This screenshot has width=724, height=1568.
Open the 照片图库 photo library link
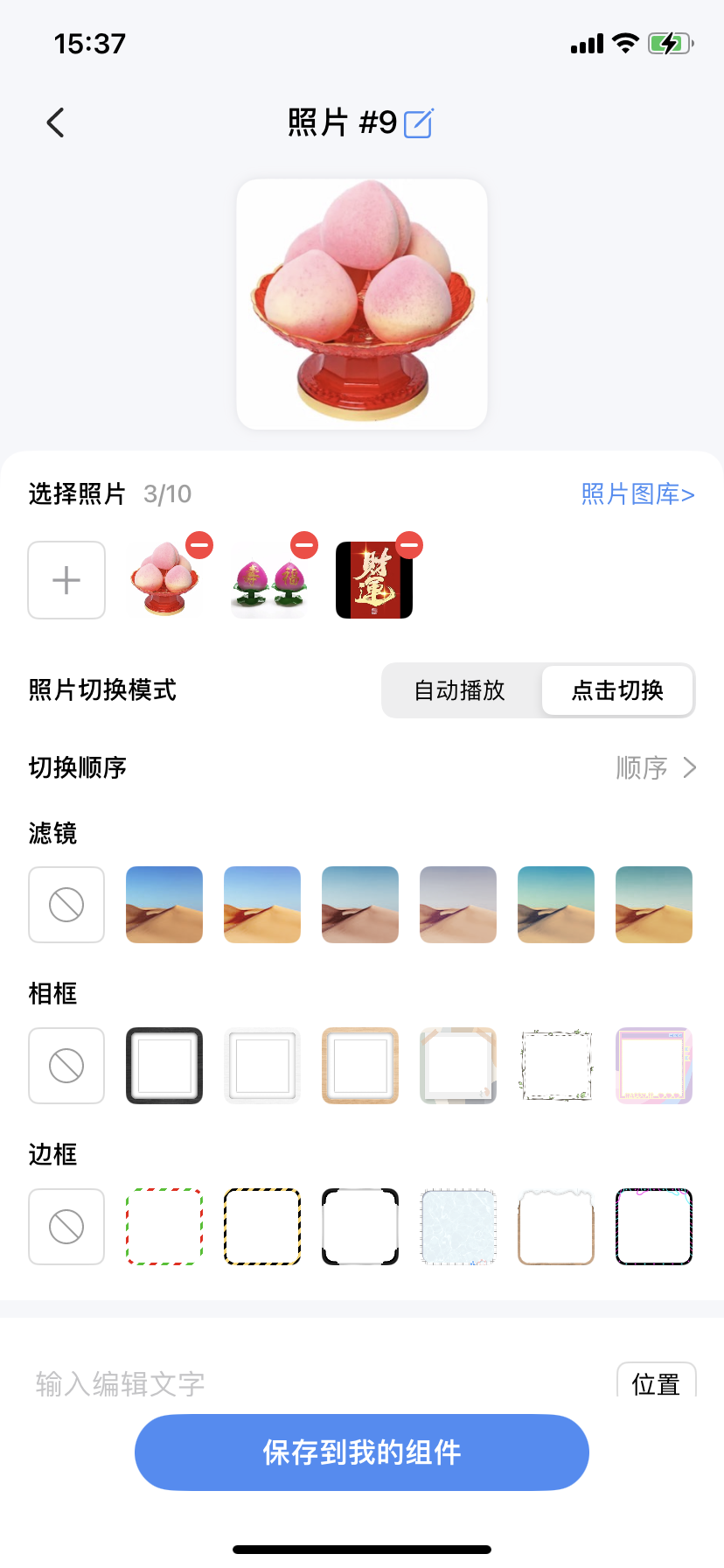click(637, 494)
